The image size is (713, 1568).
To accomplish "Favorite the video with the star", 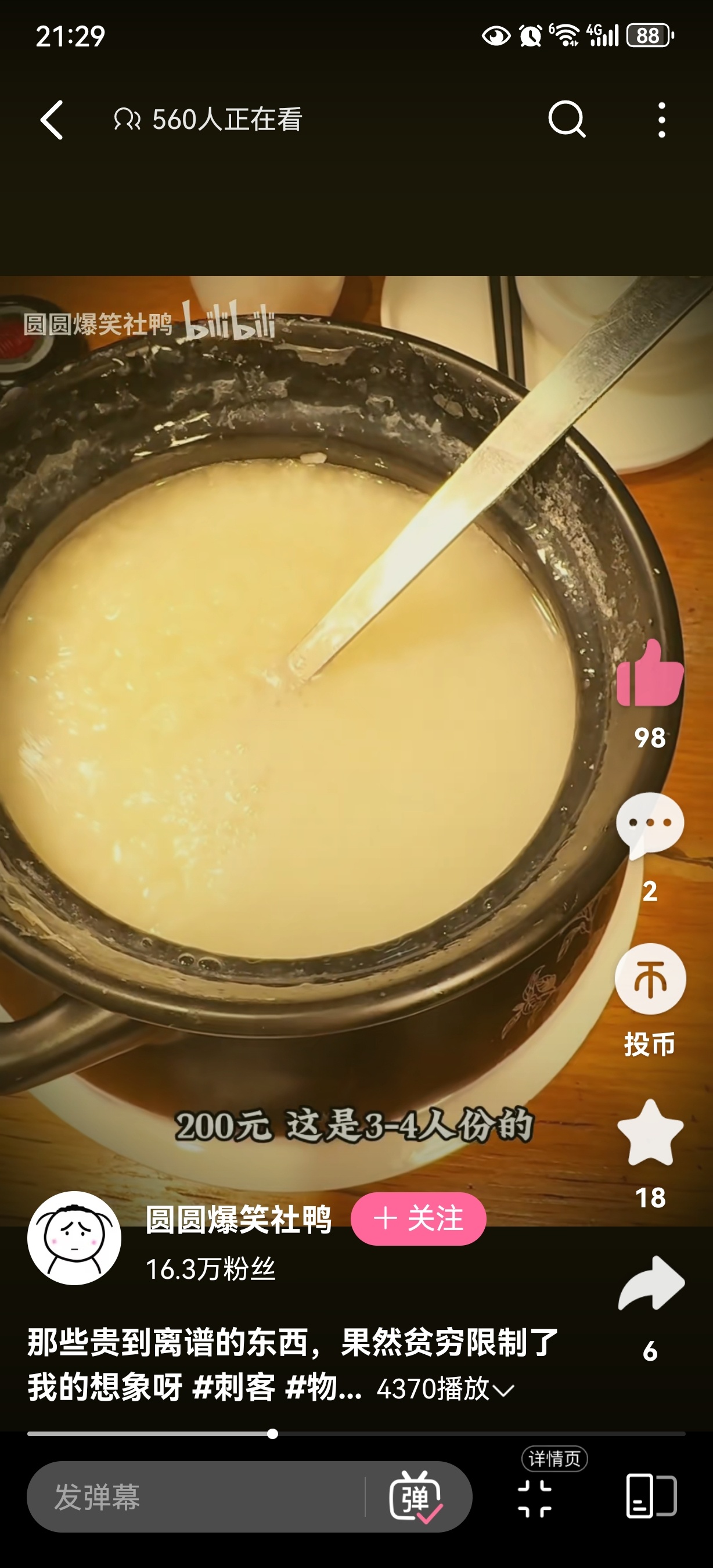I will [x=650, y=1134].
